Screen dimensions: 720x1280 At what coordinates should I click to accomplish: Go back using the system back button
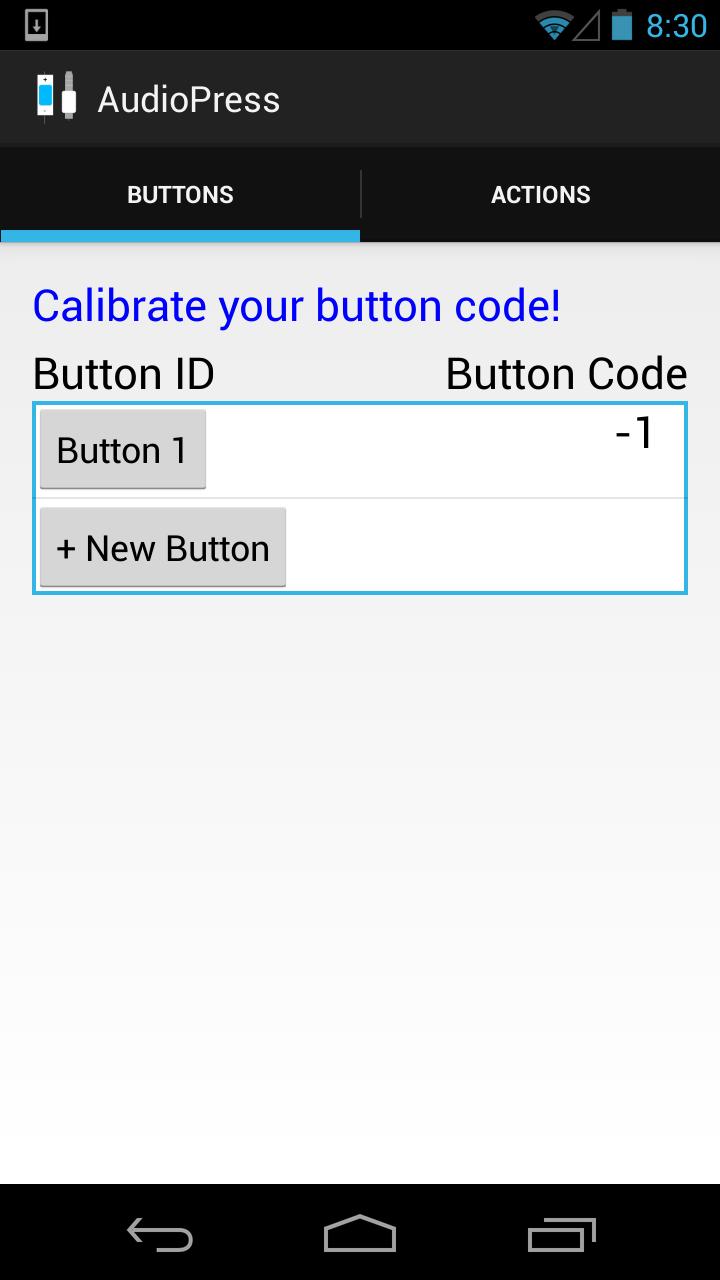[160, 1234]
